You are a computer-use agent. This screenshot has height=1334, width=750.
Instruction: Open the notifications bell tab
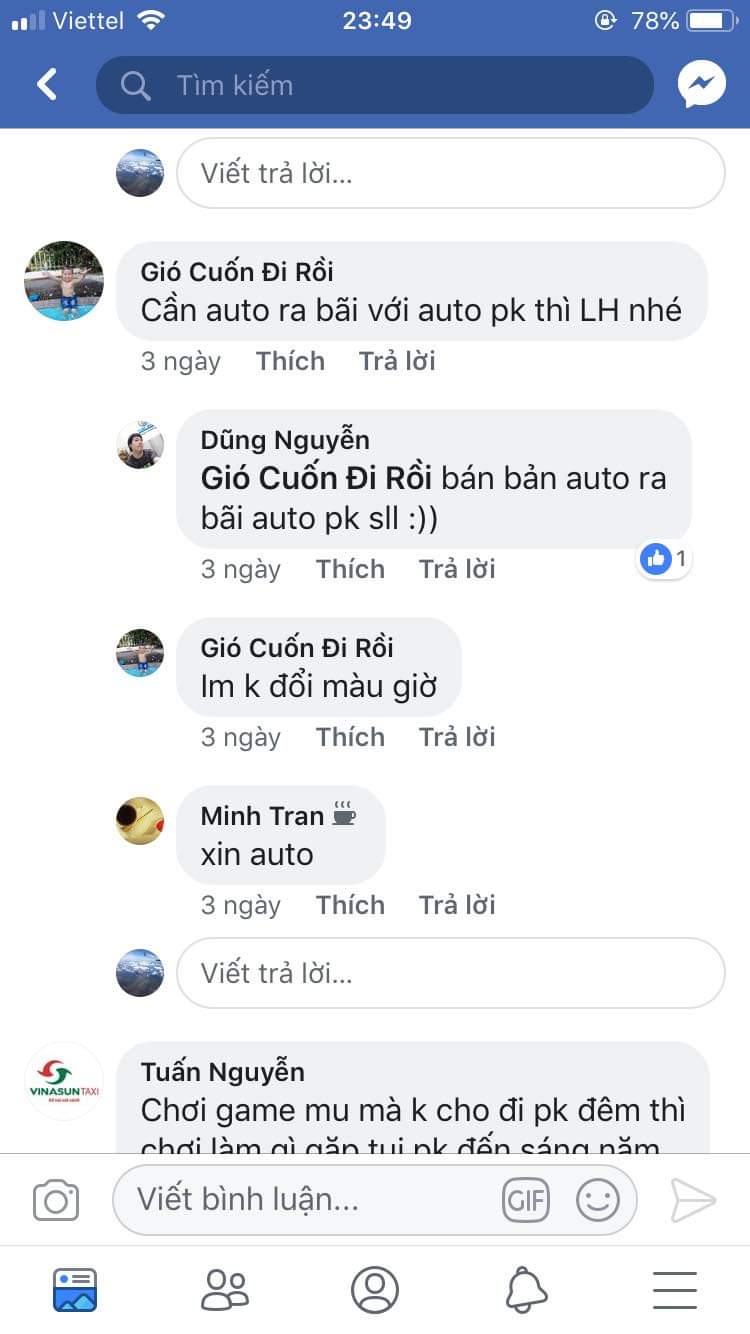point(526,1290)
